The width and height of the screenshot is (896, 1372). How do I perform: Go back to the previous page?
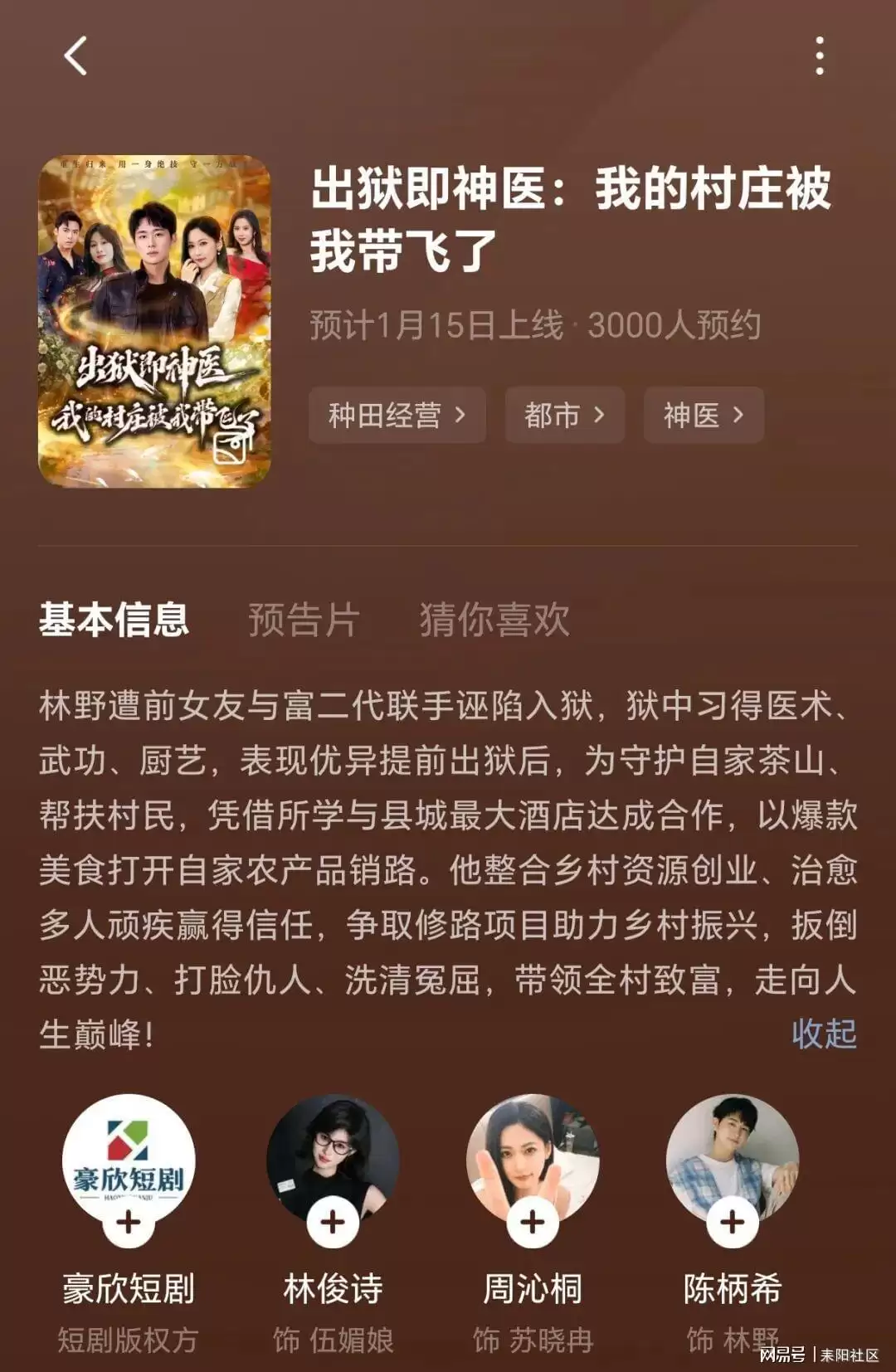(x=75, y=56)
